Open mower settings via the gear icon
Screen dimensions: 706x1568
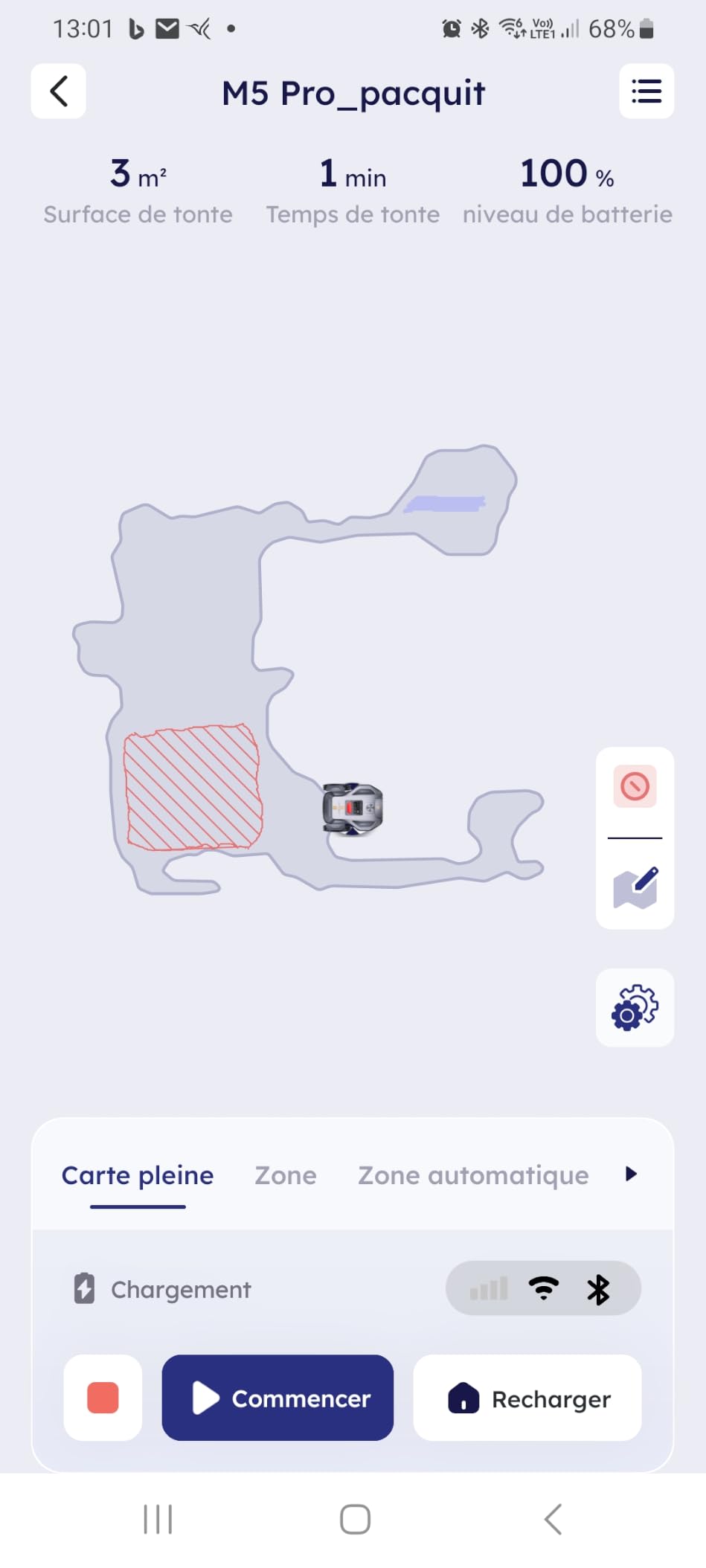coord(635,1008)
